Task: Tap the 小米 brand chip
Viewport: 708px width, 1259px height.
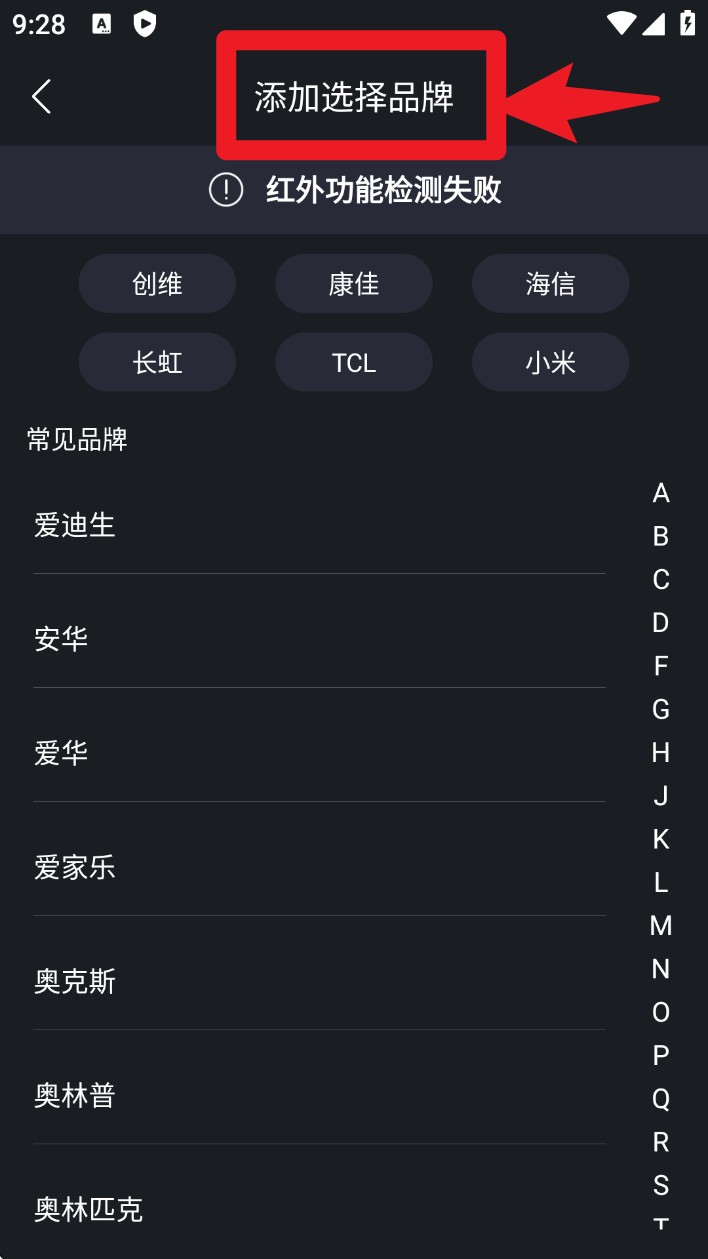Action: point(550,362)
